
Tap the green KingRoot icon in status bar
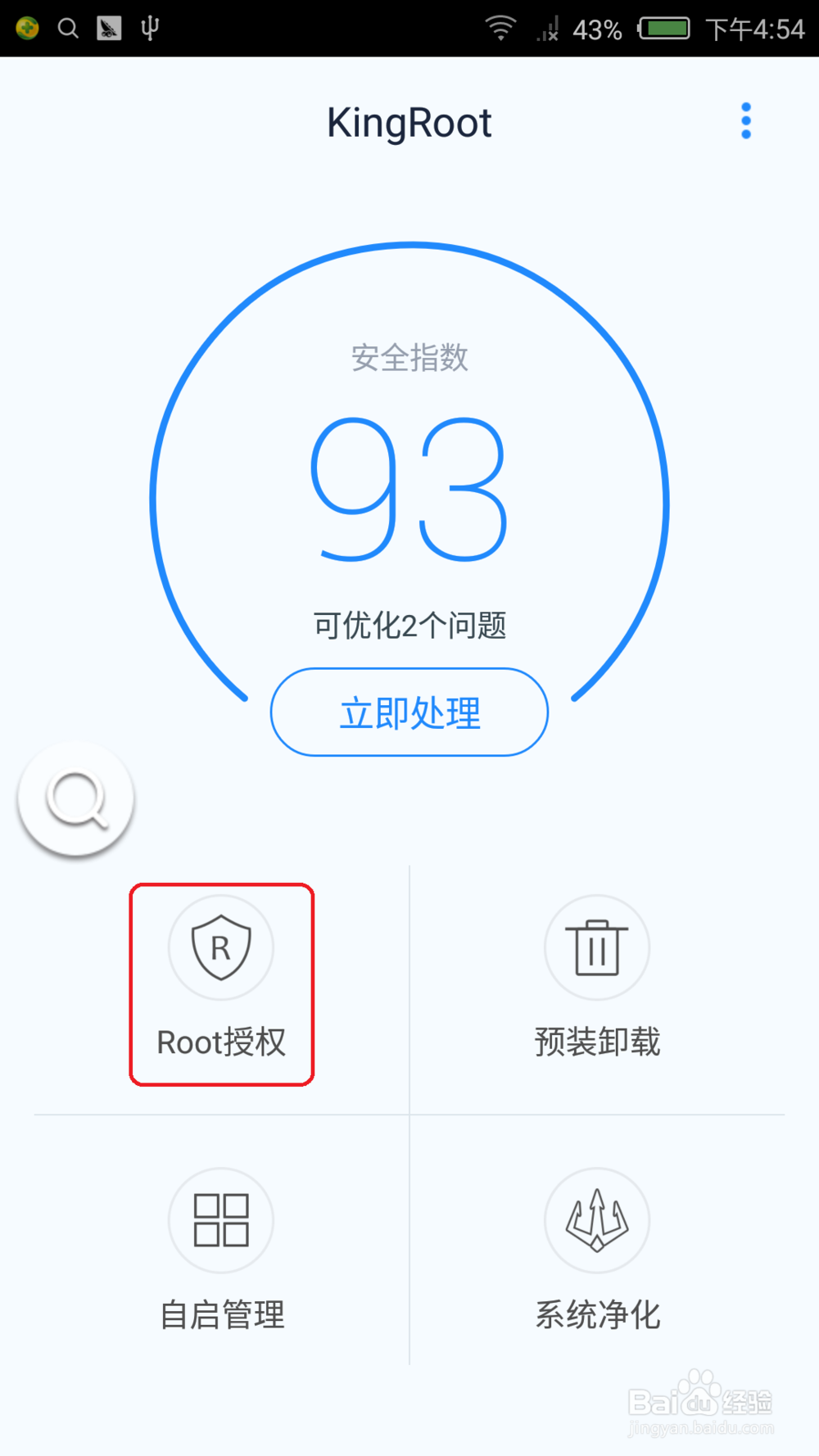pos(26,27)
